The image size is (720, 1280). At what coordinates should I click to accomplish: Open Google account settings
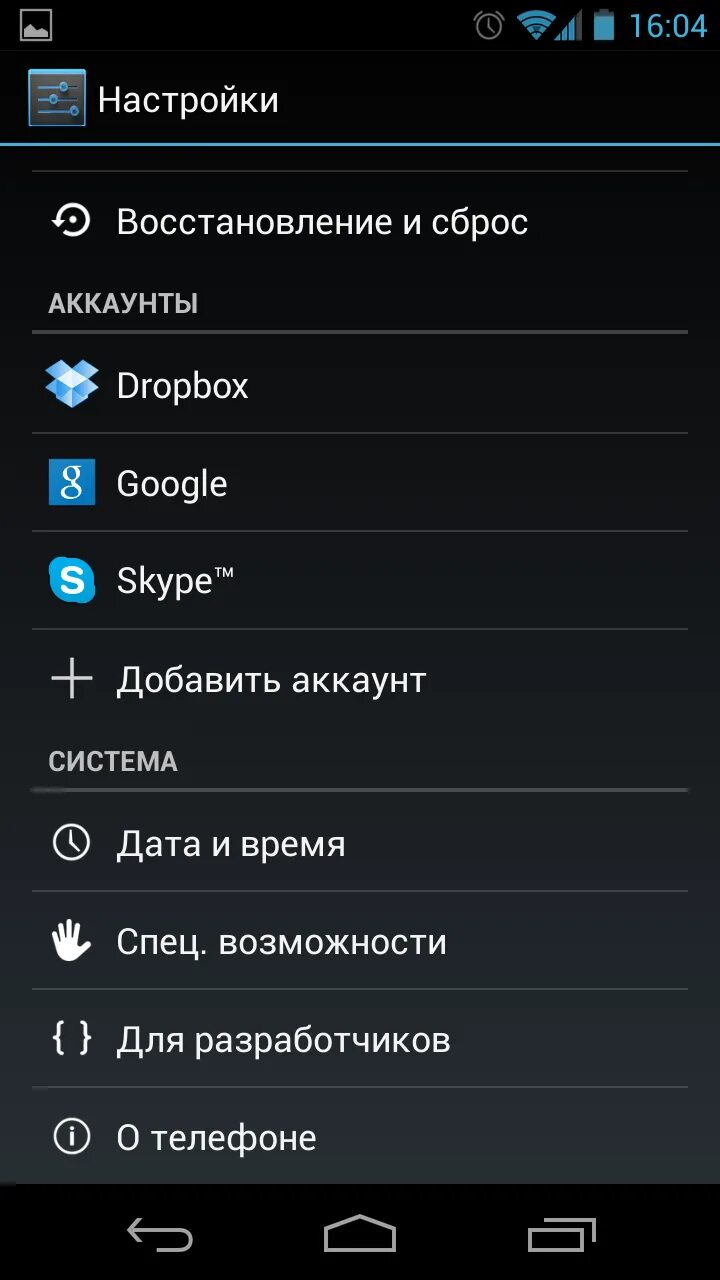pos(172,483)
